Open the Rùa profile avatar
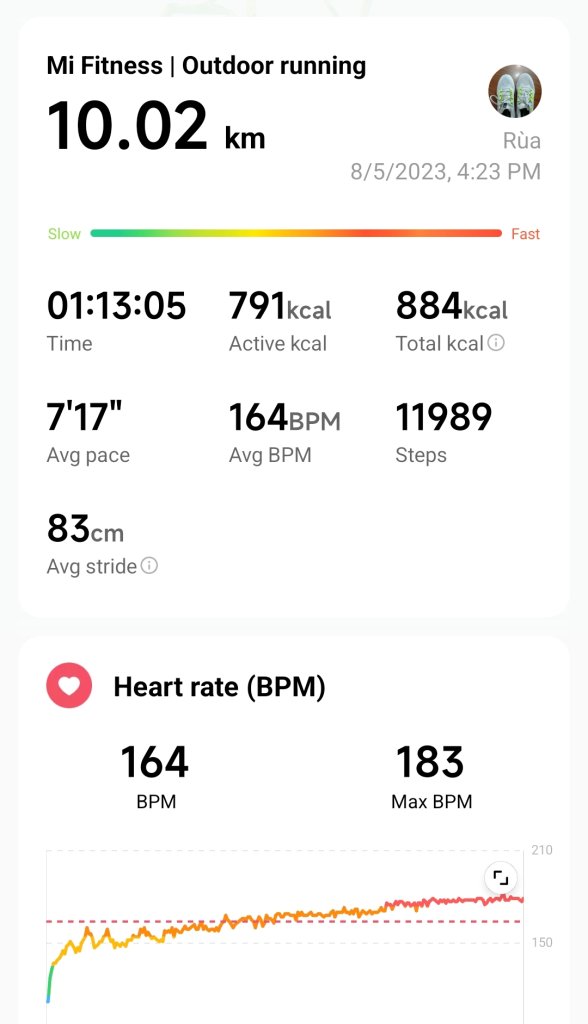 click(x=515, y=91)
